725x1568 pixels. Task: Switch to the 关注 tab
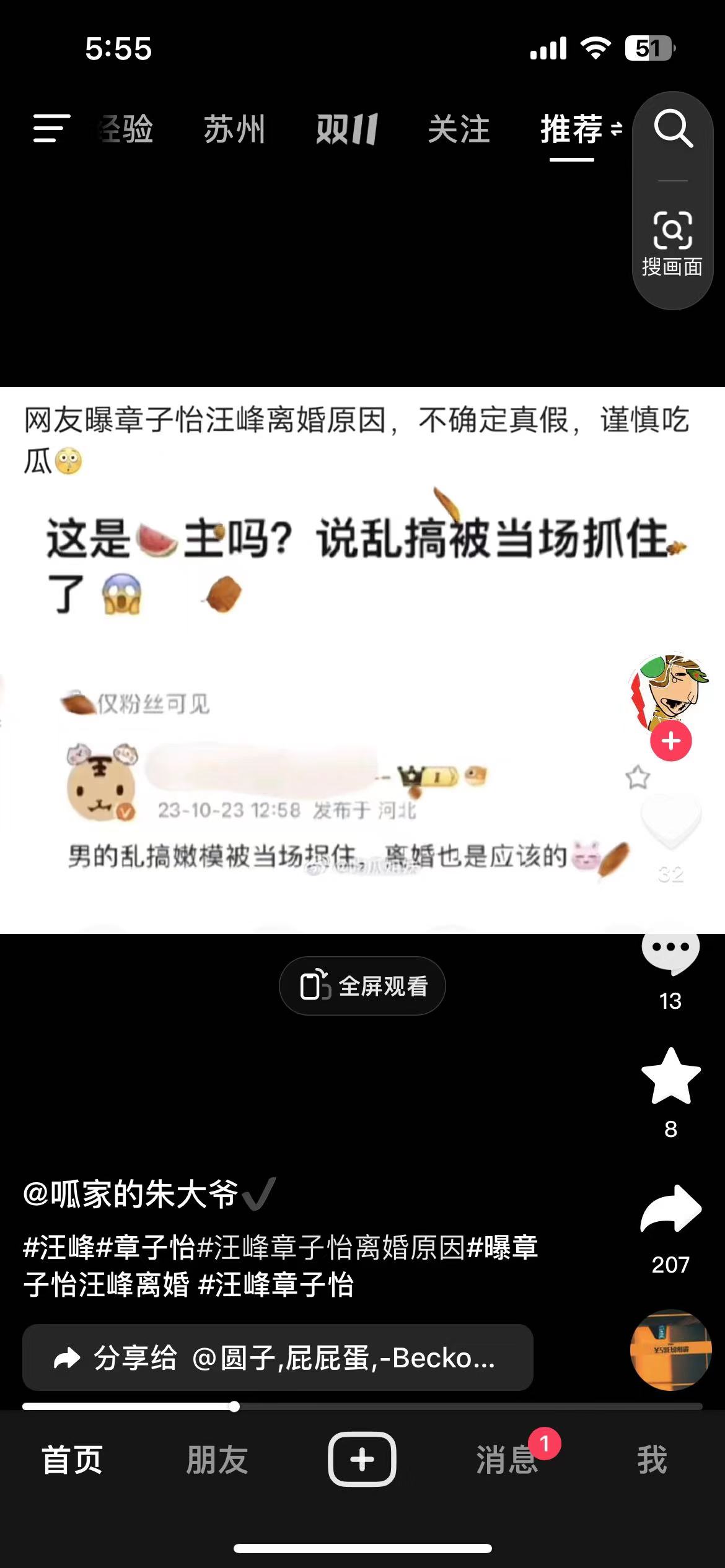[x=459, y=130]
